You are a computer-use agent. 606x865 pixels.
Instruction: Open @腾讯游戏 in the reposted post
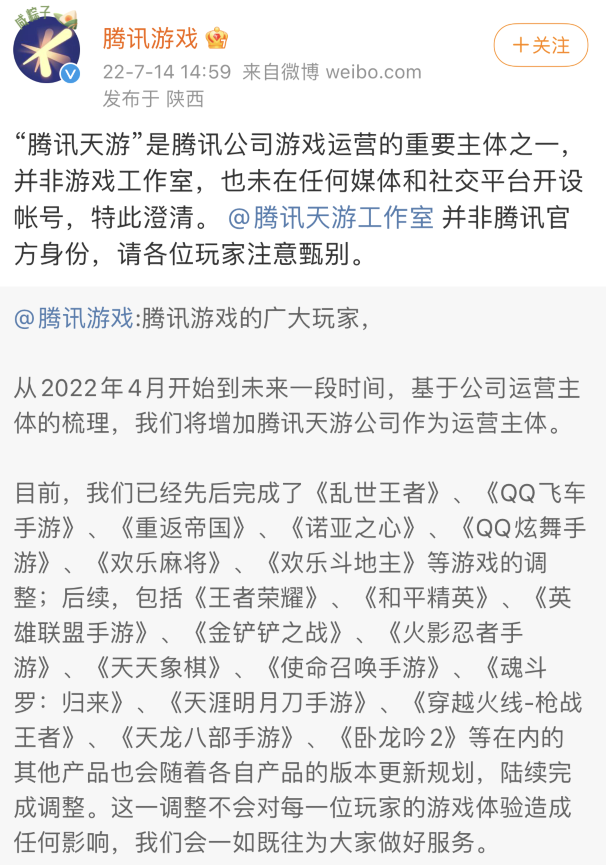pyautogui.click(x=75, y=319)
